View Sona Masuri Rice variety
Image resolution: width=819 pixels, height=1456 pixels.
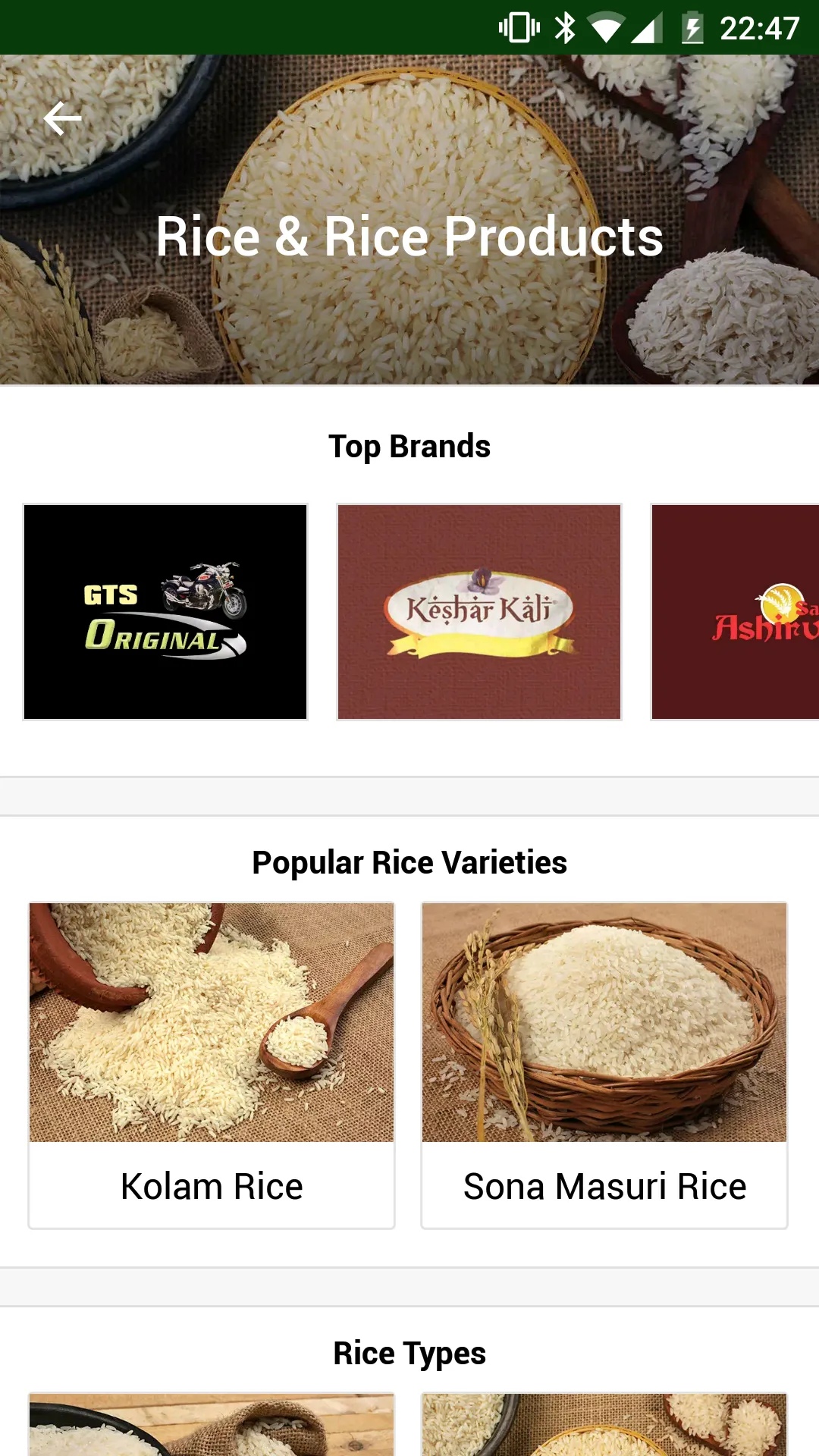(x=604, y=1065)
